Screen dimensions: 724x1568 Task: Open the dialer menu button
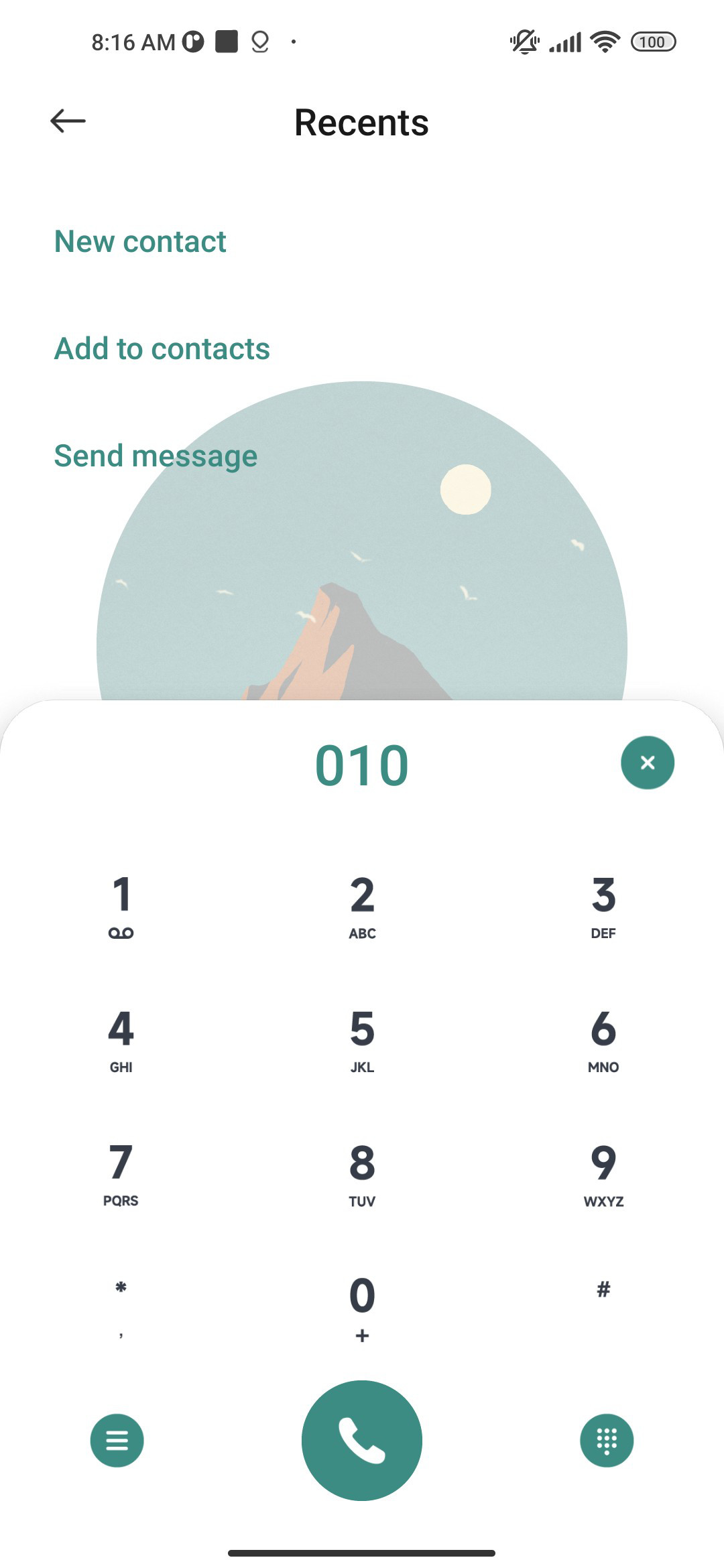[117, 1441]
